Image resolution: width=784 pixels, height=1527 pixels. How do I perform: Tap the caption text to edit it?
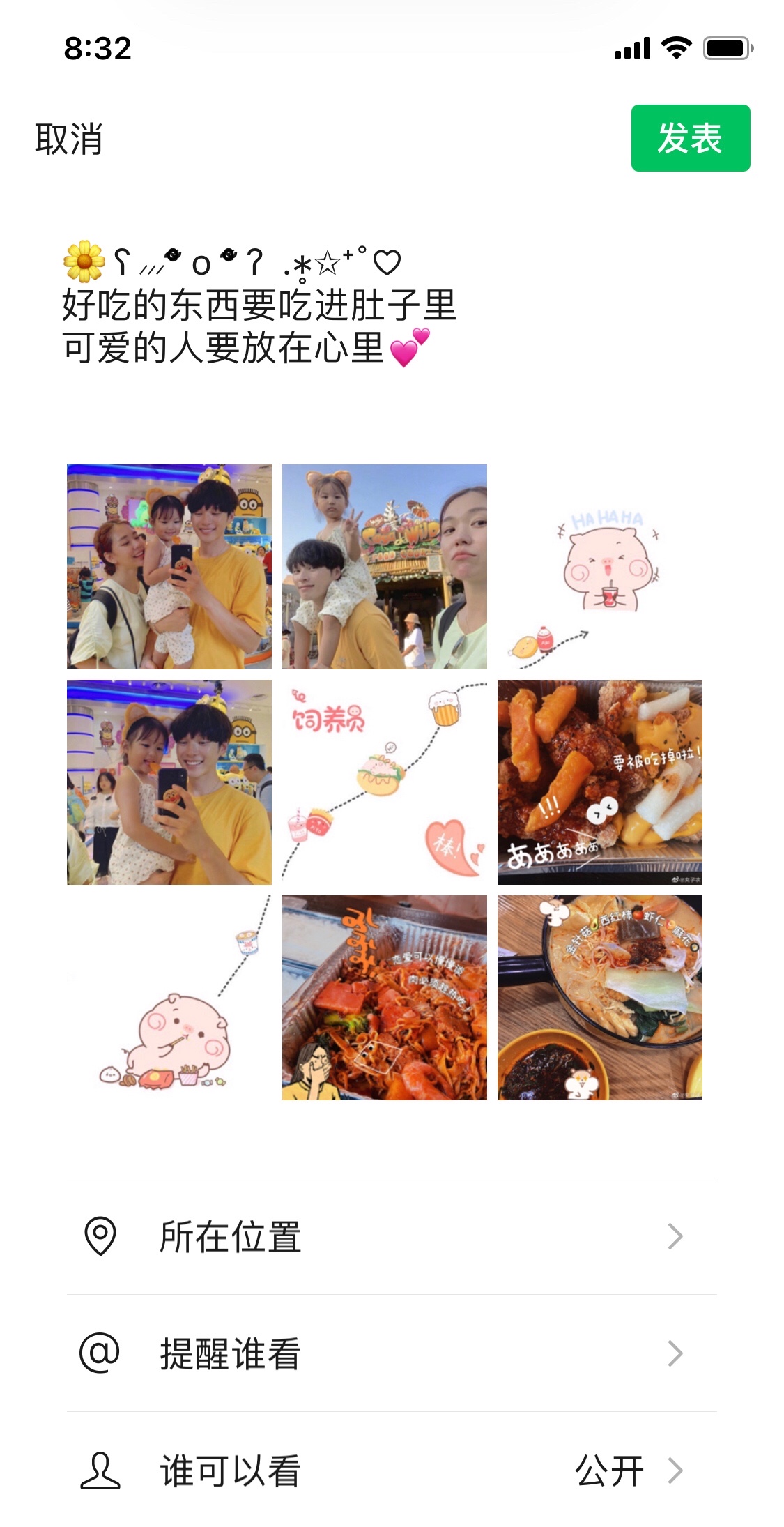point(258,305)
